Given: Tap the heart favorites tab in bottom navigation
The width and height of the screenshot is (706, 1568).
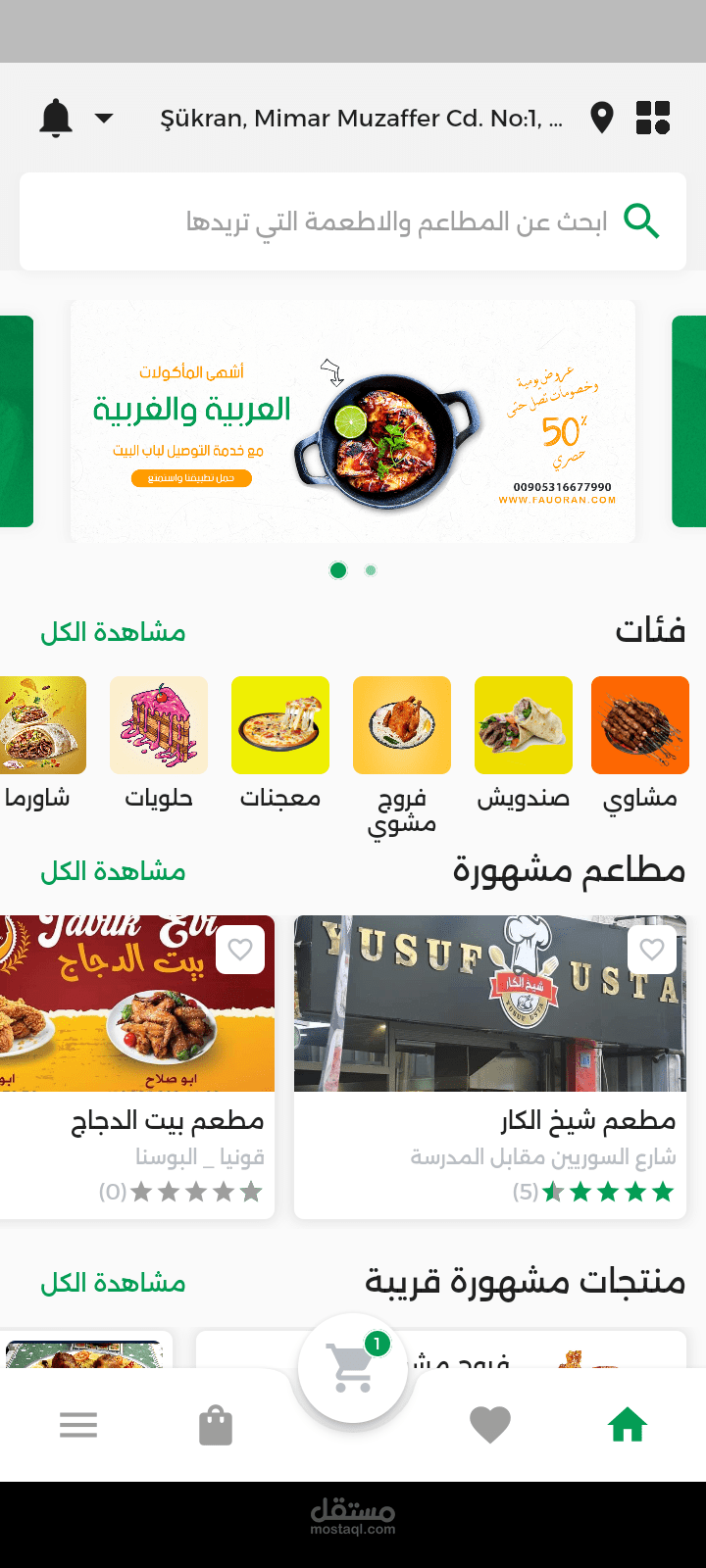Looking at the screenshot, I should point(490,1424).
